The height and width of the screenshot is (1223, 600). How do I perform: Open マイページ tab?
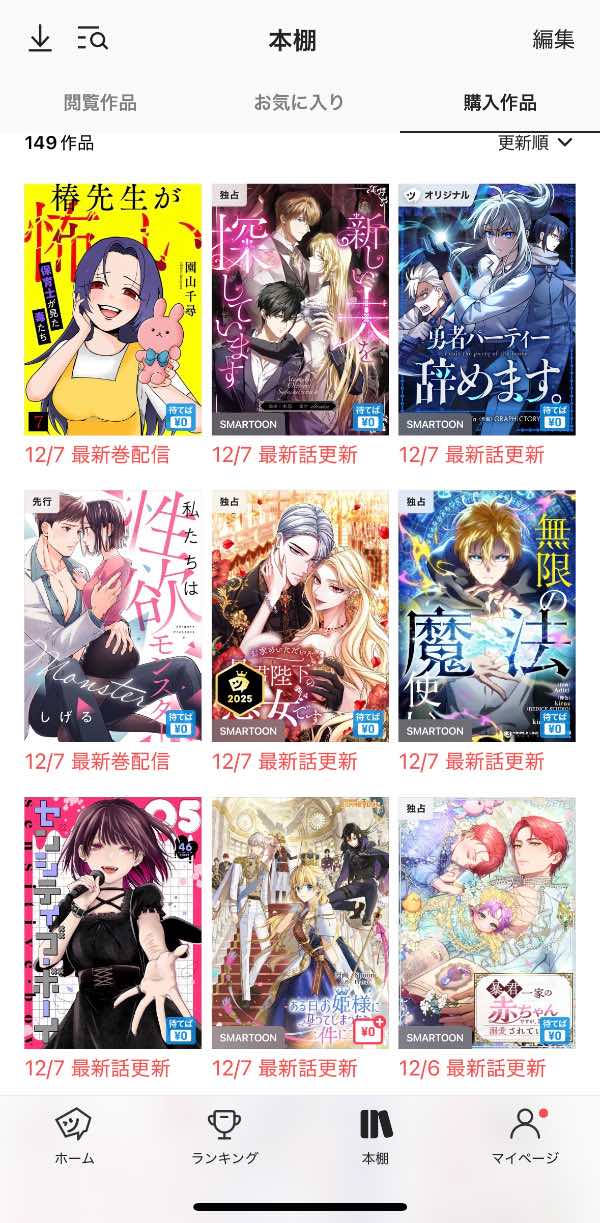click(x=525, y=1137)
